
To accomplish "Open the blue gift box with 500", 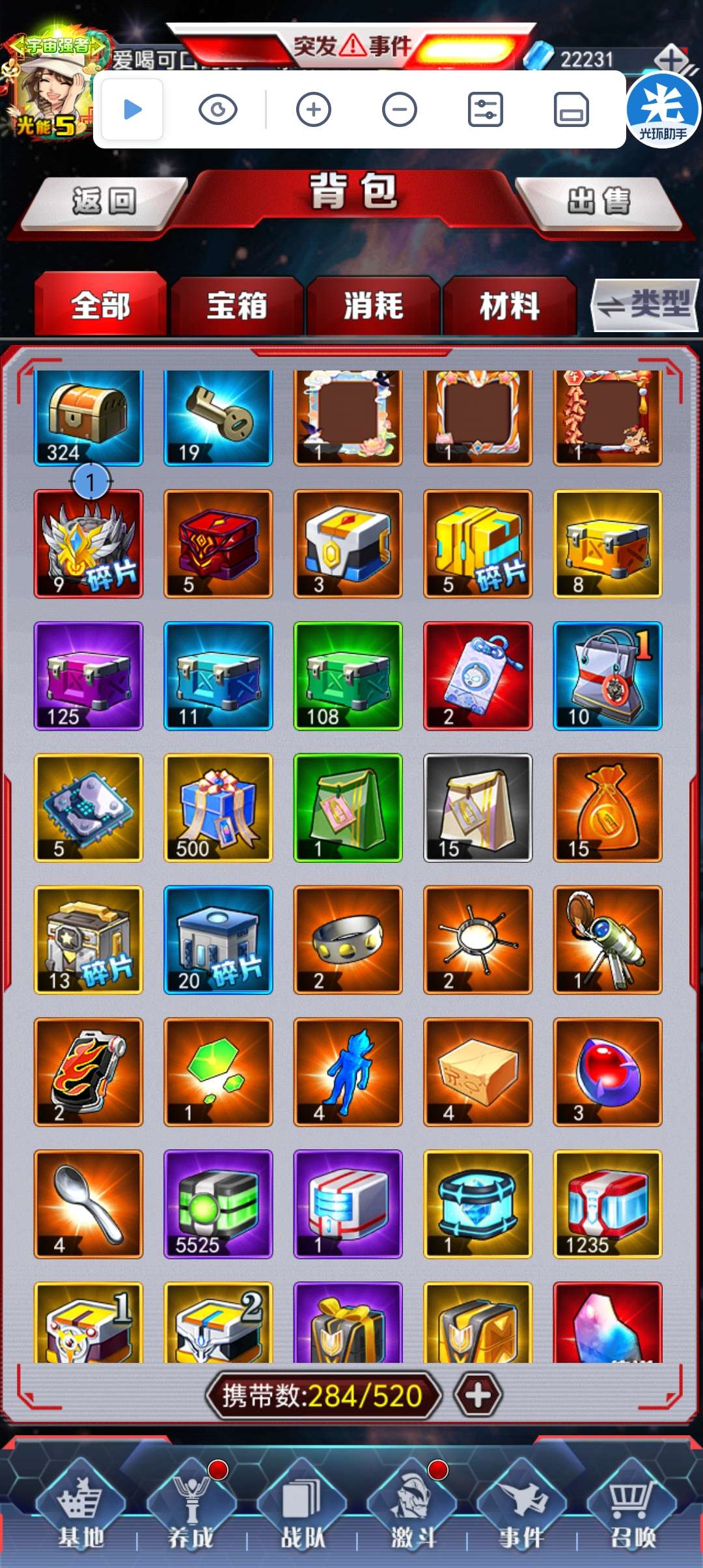I will [218, 808].
